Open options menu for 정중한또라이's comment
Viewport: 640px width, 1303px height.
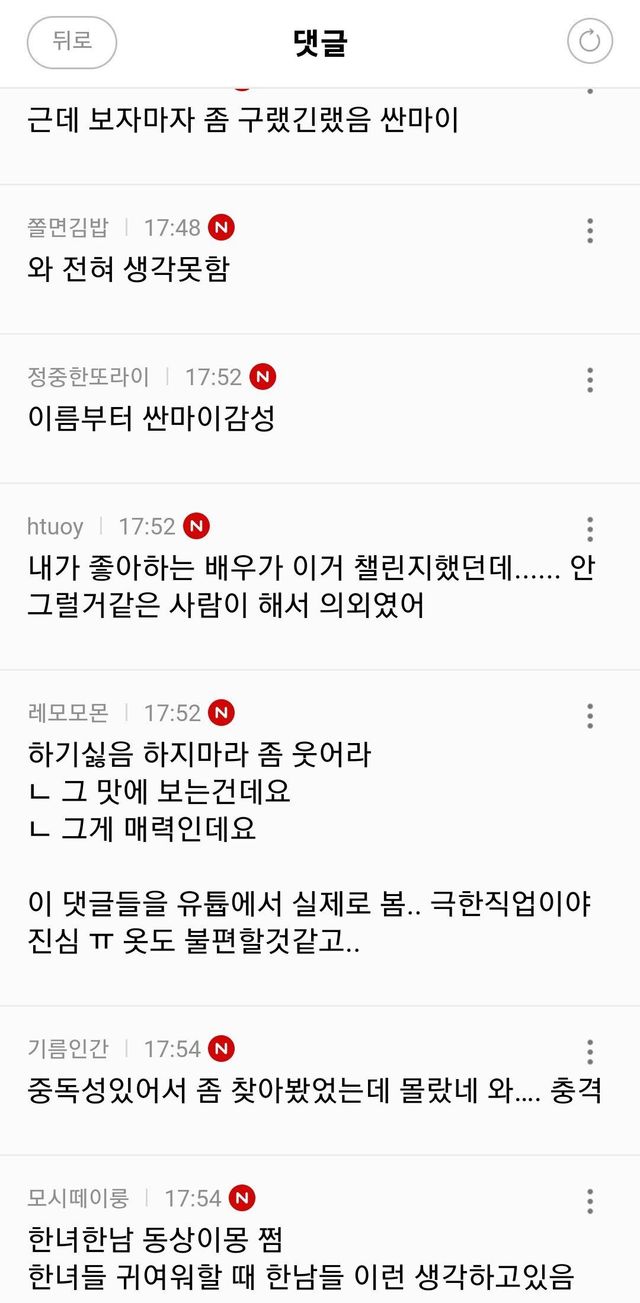tap(590, 379)
